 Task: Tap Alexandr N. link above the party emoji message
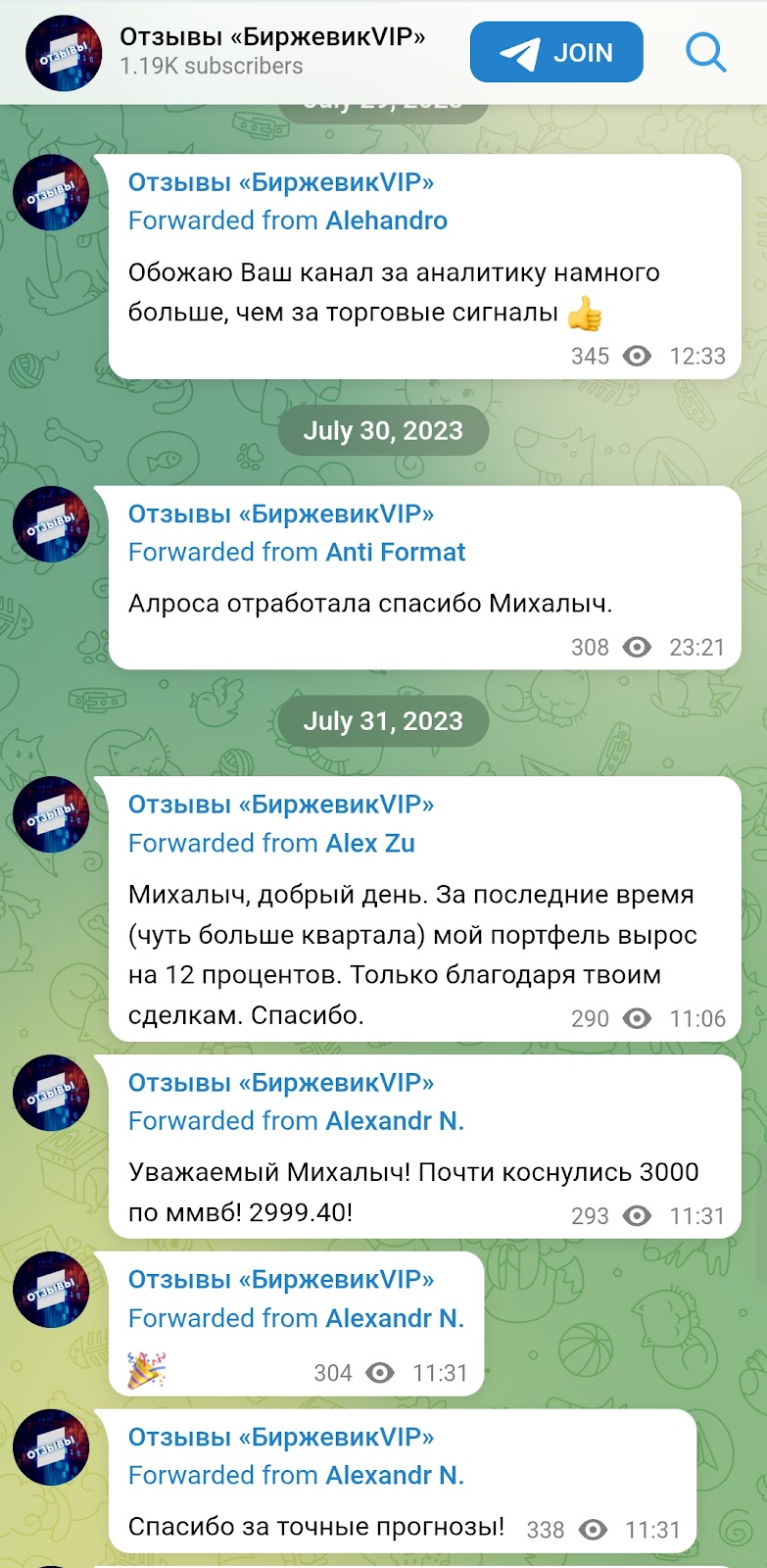pos(395,1318)
